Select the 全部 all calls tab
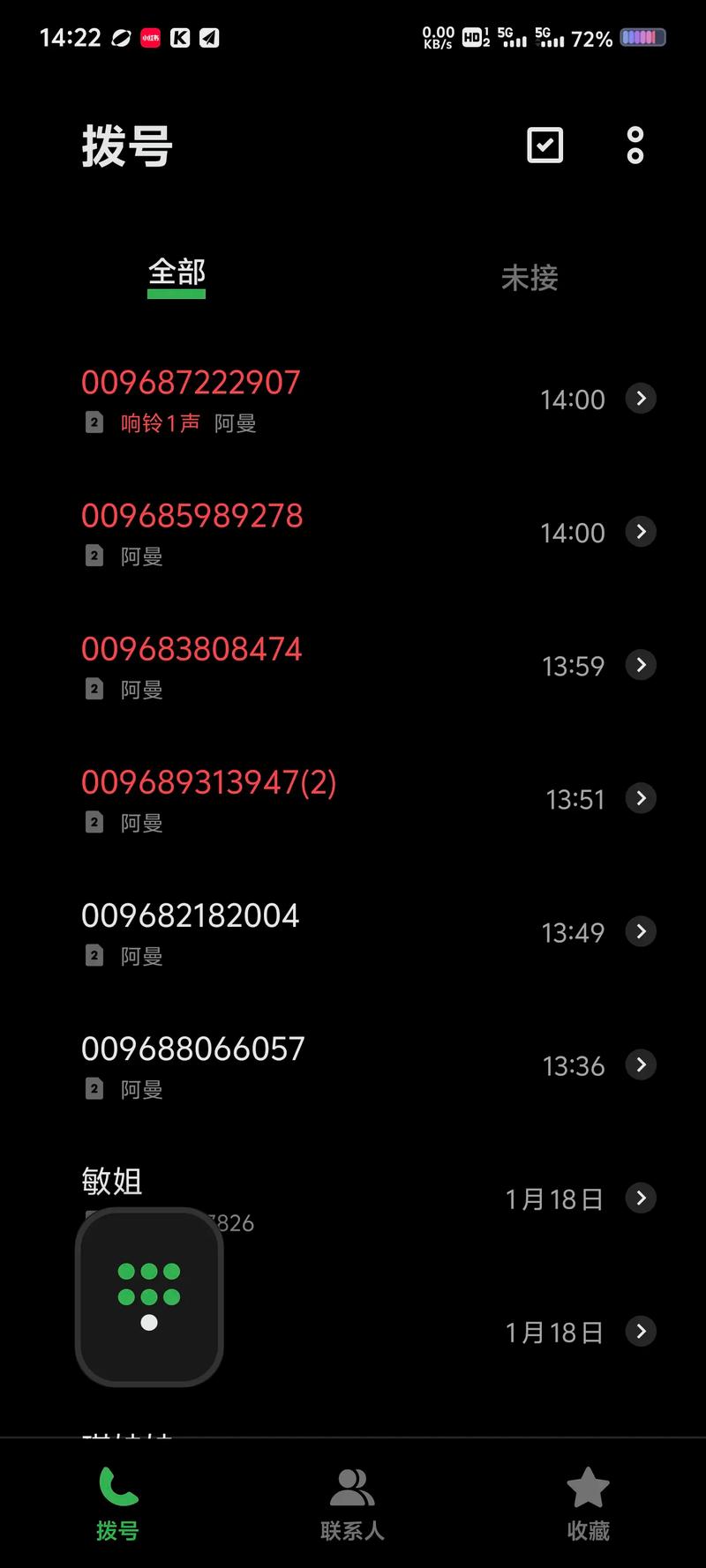Image resolution: width=706 pixels, height=1568 pixels. click(x=176, y=273)
